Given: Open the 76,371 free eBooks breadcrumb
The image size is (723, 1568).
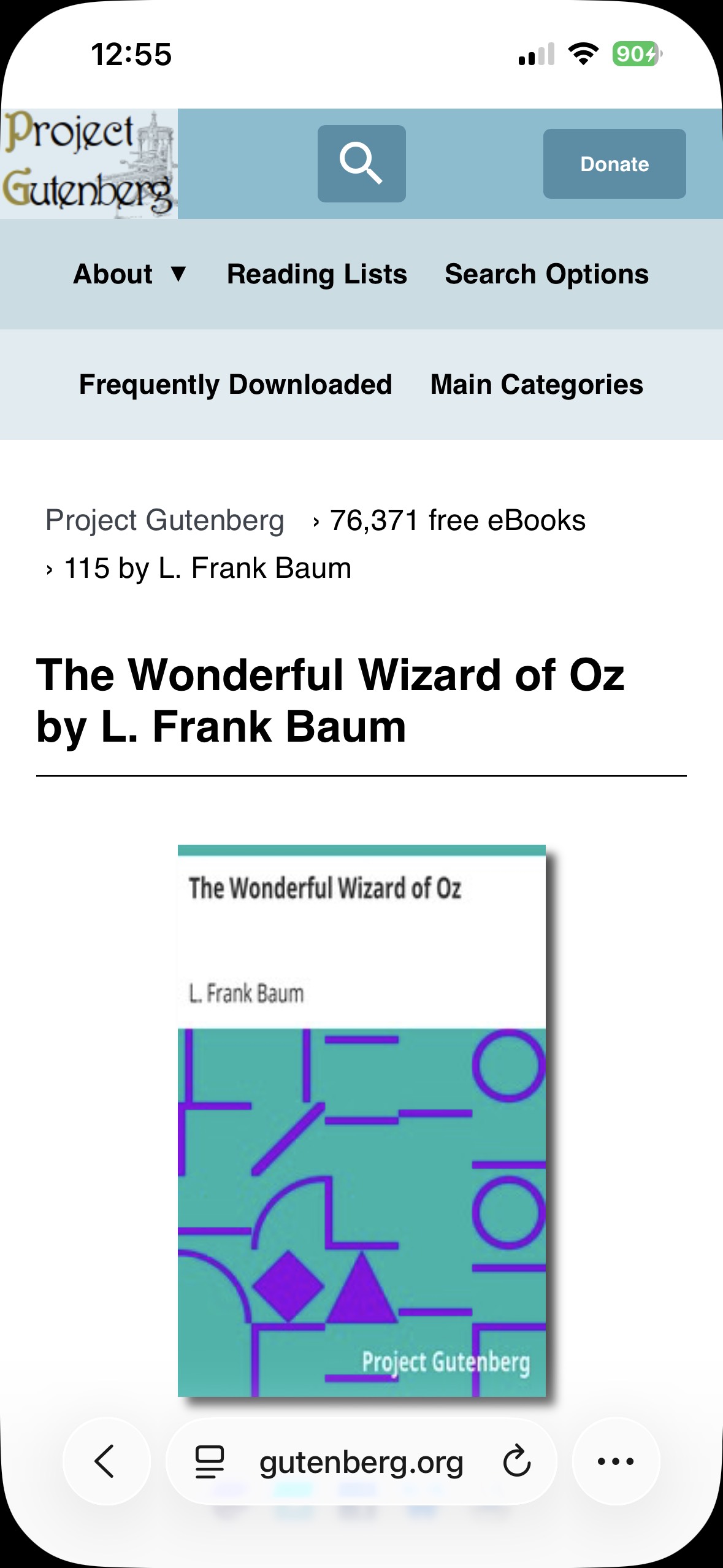Looking at the screenshot, I should (457, 520).
